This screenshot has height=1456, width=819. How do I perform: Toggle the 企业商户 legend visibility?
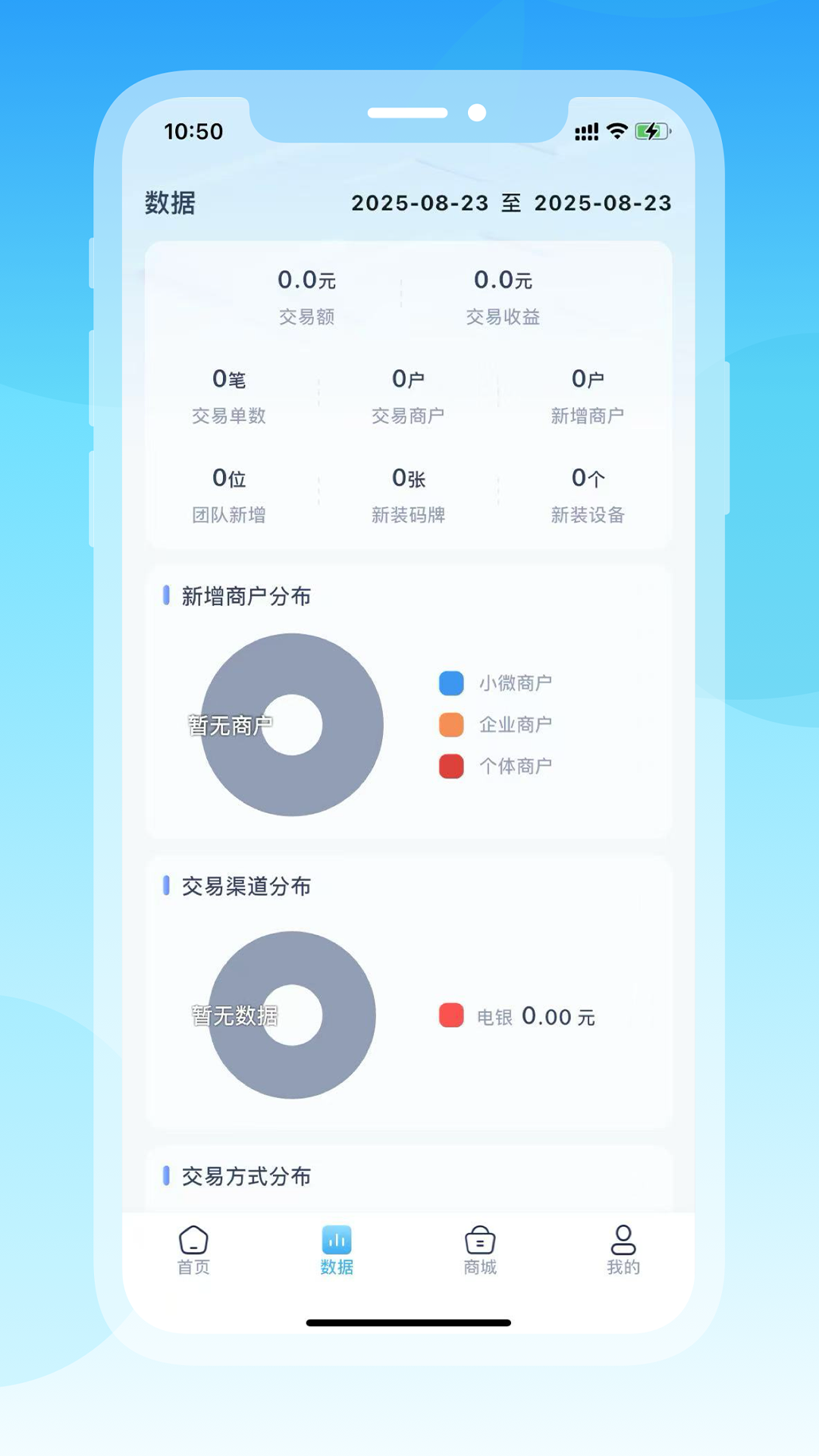pyautogui.click(x=451, y=724)
